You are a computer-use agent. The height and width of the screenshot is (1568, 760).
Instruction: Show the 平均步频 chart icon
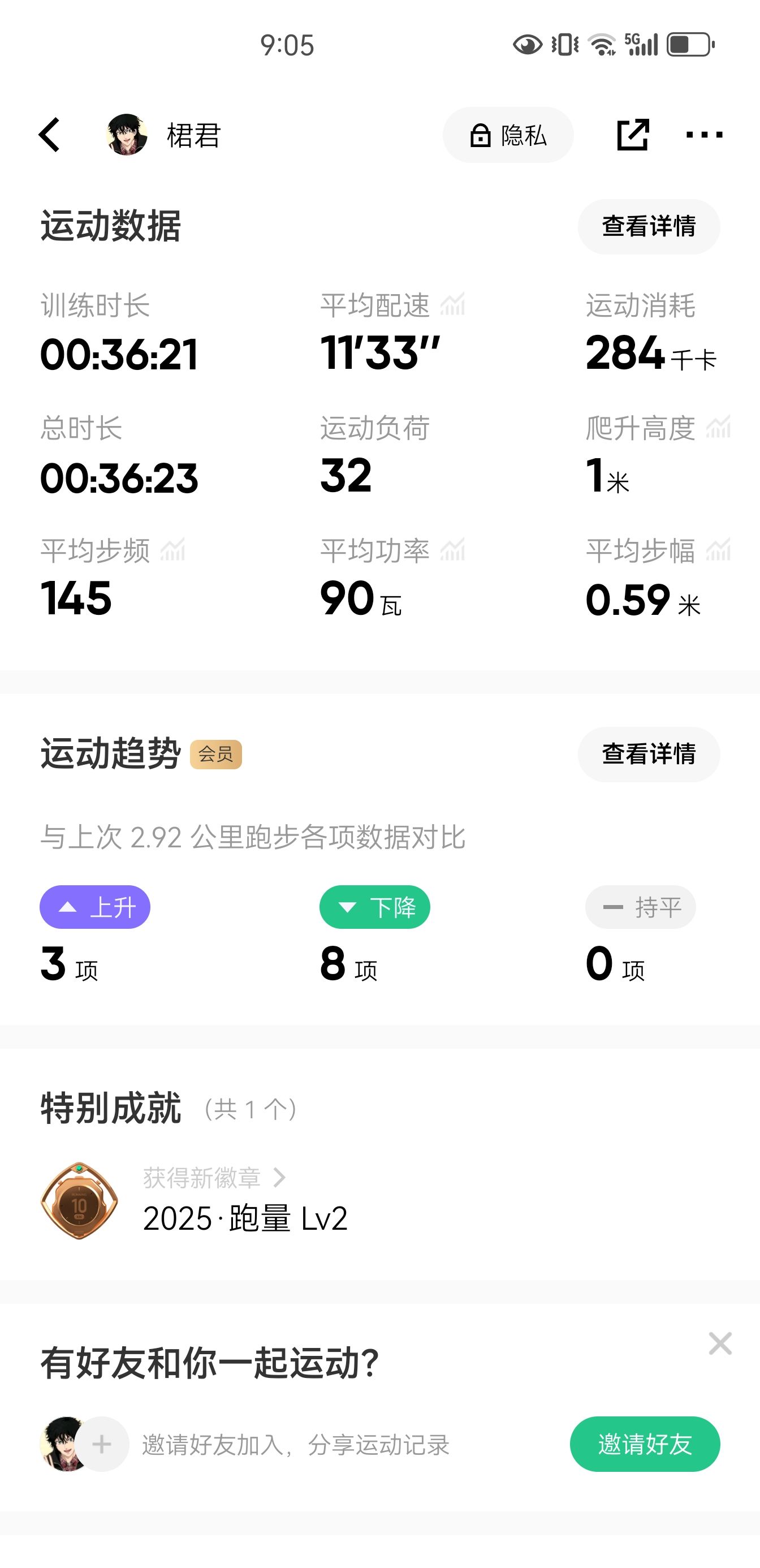pyautogui.click(x=173, y=550)
